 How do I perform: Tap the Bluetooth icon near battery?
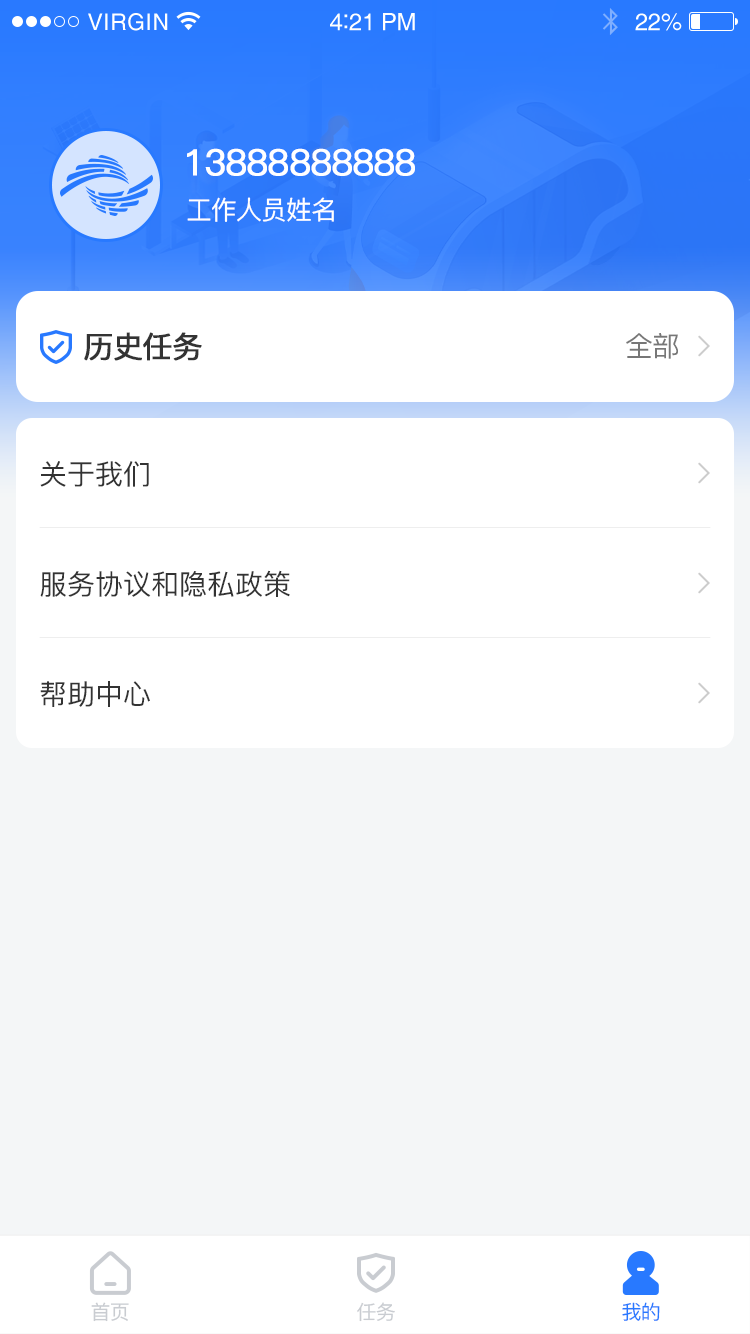tap(611, 20)
